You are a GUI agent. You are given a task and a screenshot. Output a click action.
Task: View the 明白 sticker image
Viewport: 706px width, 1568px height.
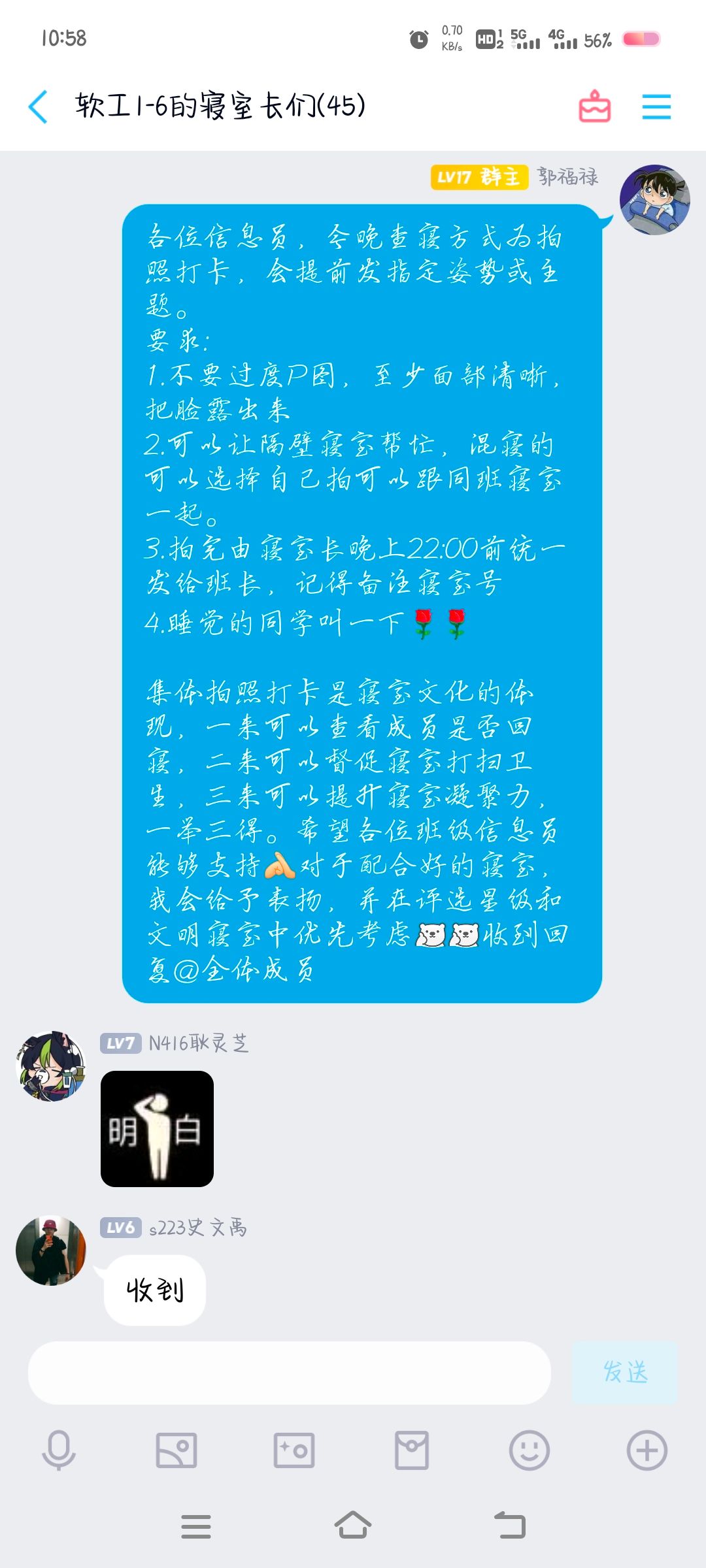tap(157, 1129)
